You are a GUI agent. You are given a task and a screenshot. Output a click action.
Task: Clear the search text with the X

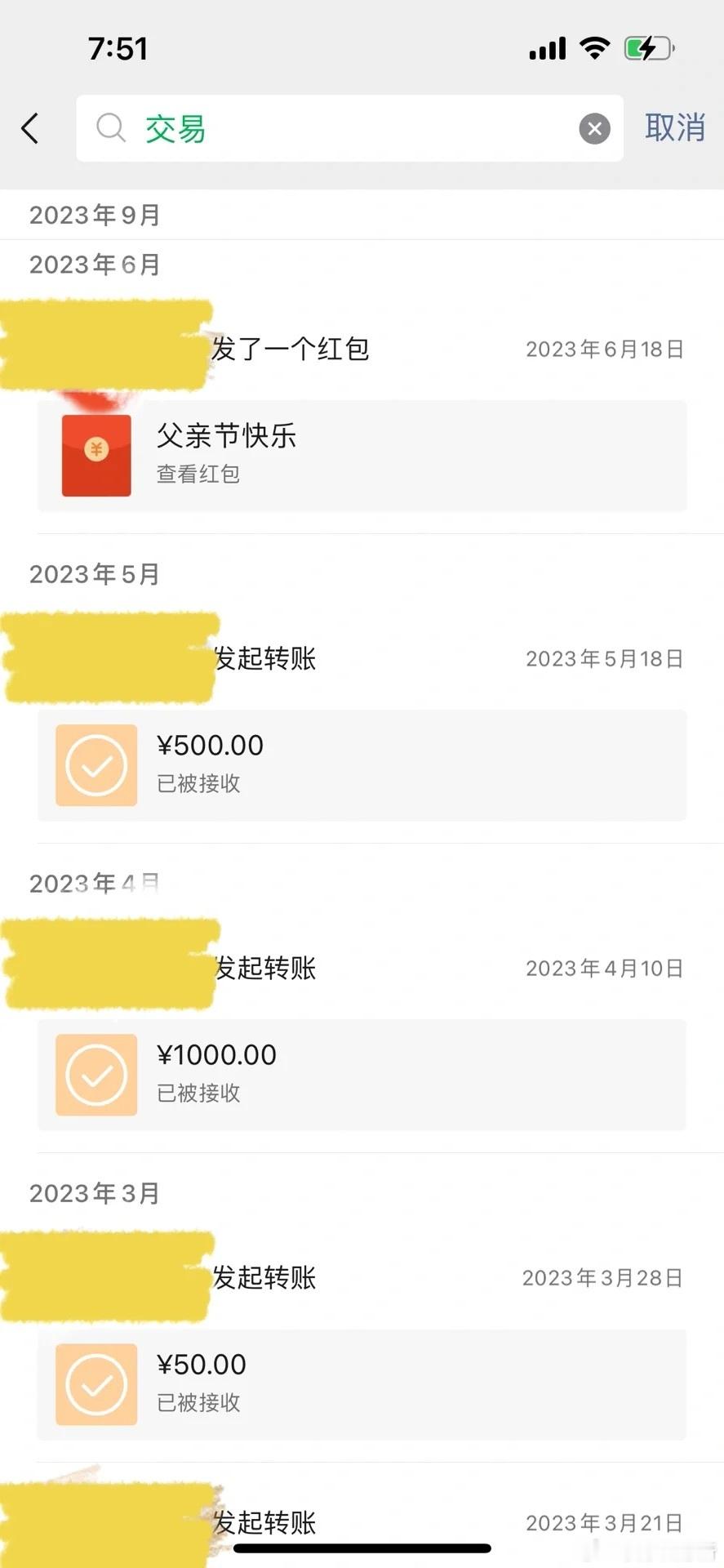(x=594, y=129)
